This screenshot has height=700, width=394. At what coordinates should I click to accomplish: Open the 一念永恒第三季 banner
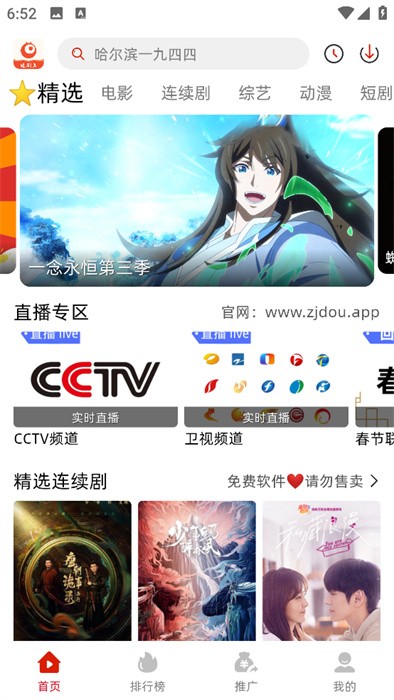point(197,200)
